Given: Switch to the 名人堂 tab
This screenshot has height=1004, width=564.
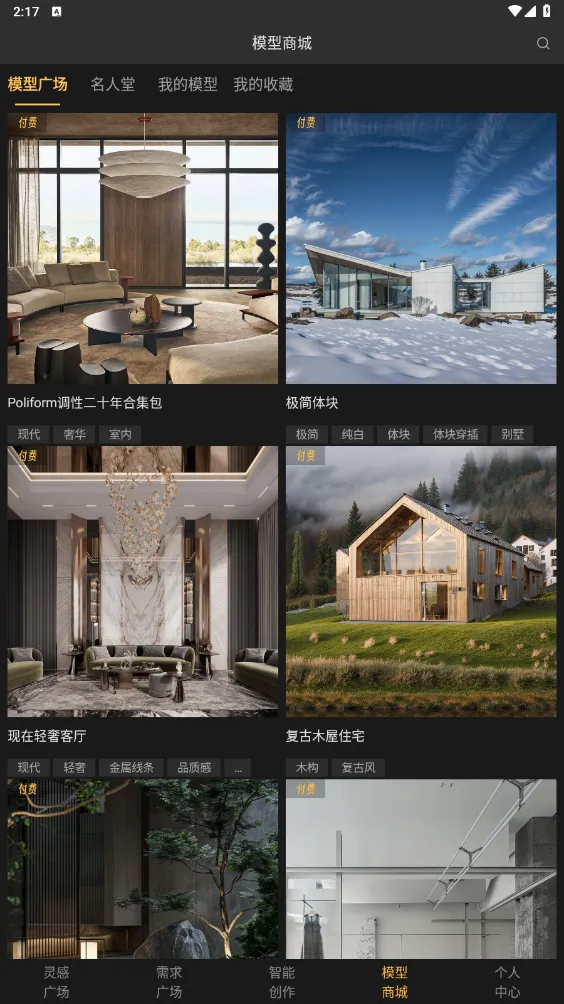Looking at the screenshot, I should [113, 84].
